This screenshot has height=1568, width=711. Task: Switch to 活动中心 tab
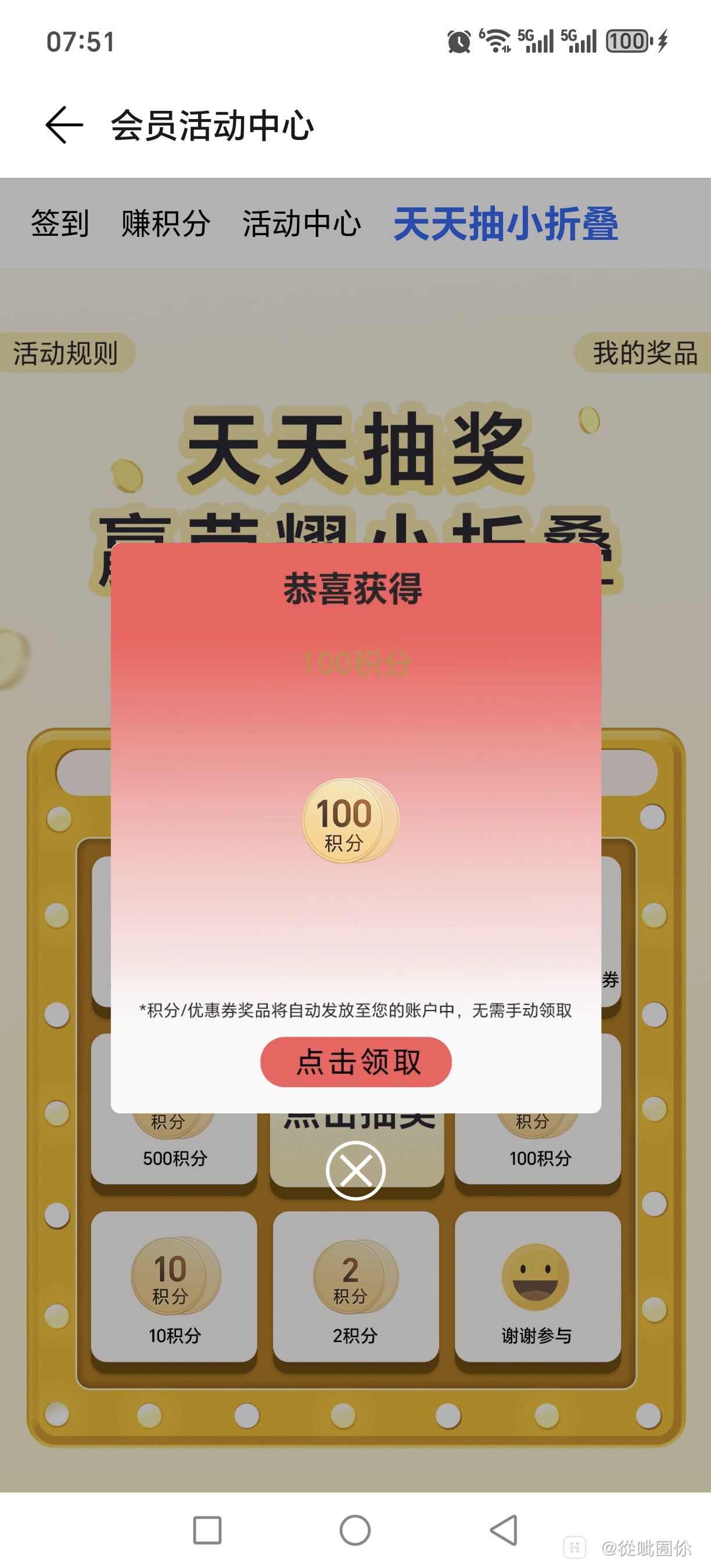coord(302,224)
